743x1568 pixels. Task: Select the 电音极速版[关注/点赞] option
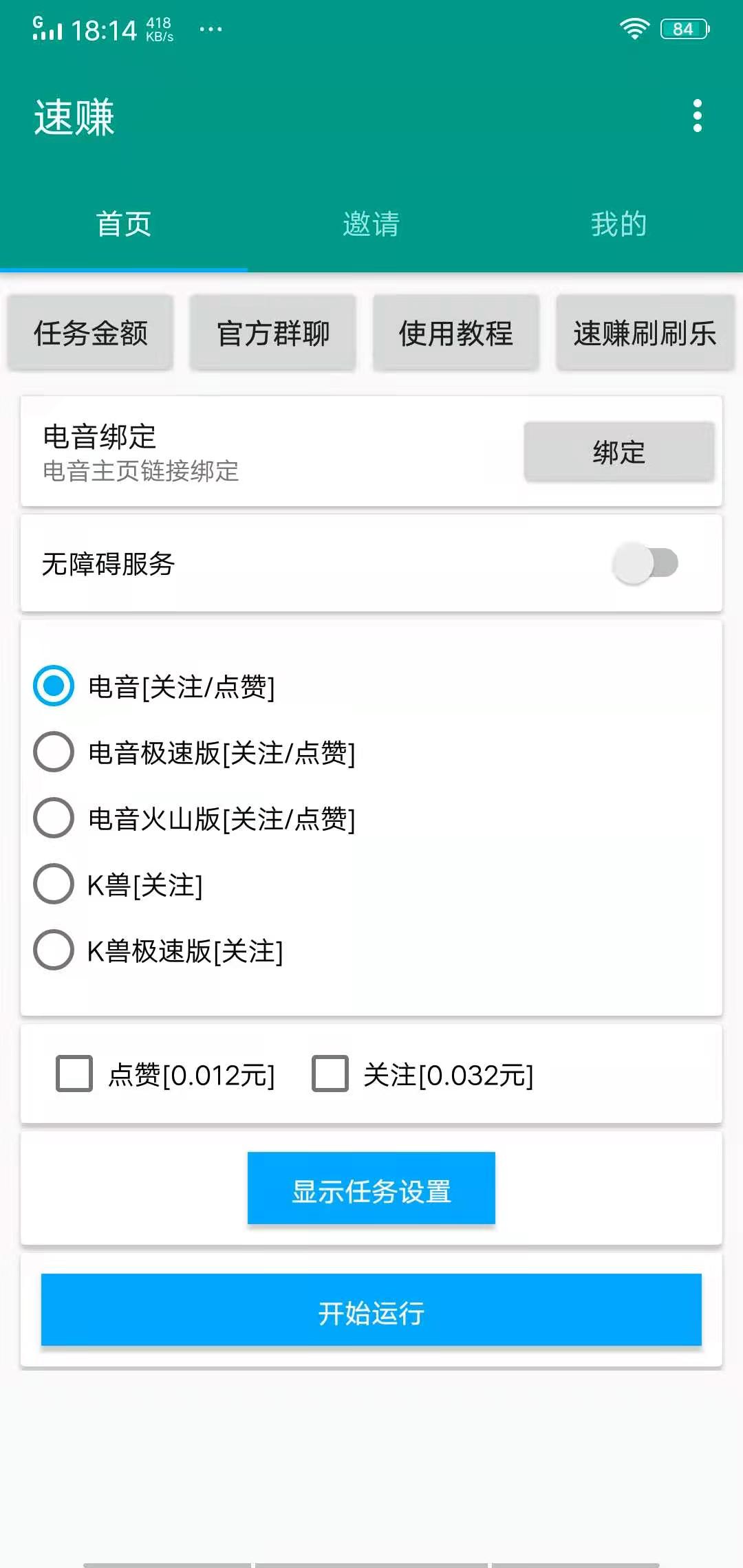click(x=52, y=753)
